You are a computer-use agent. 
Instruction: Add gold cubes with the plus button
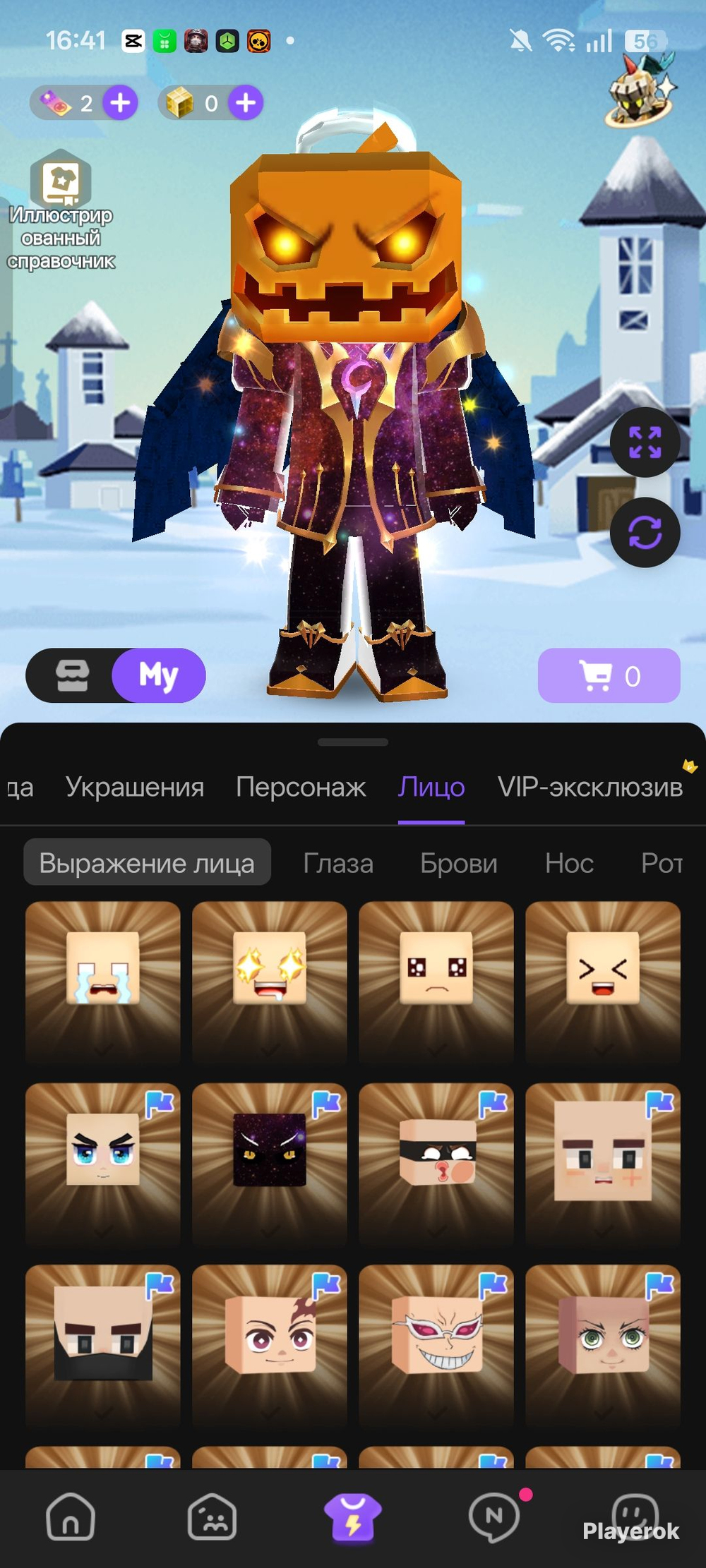(x=246, y=103)
